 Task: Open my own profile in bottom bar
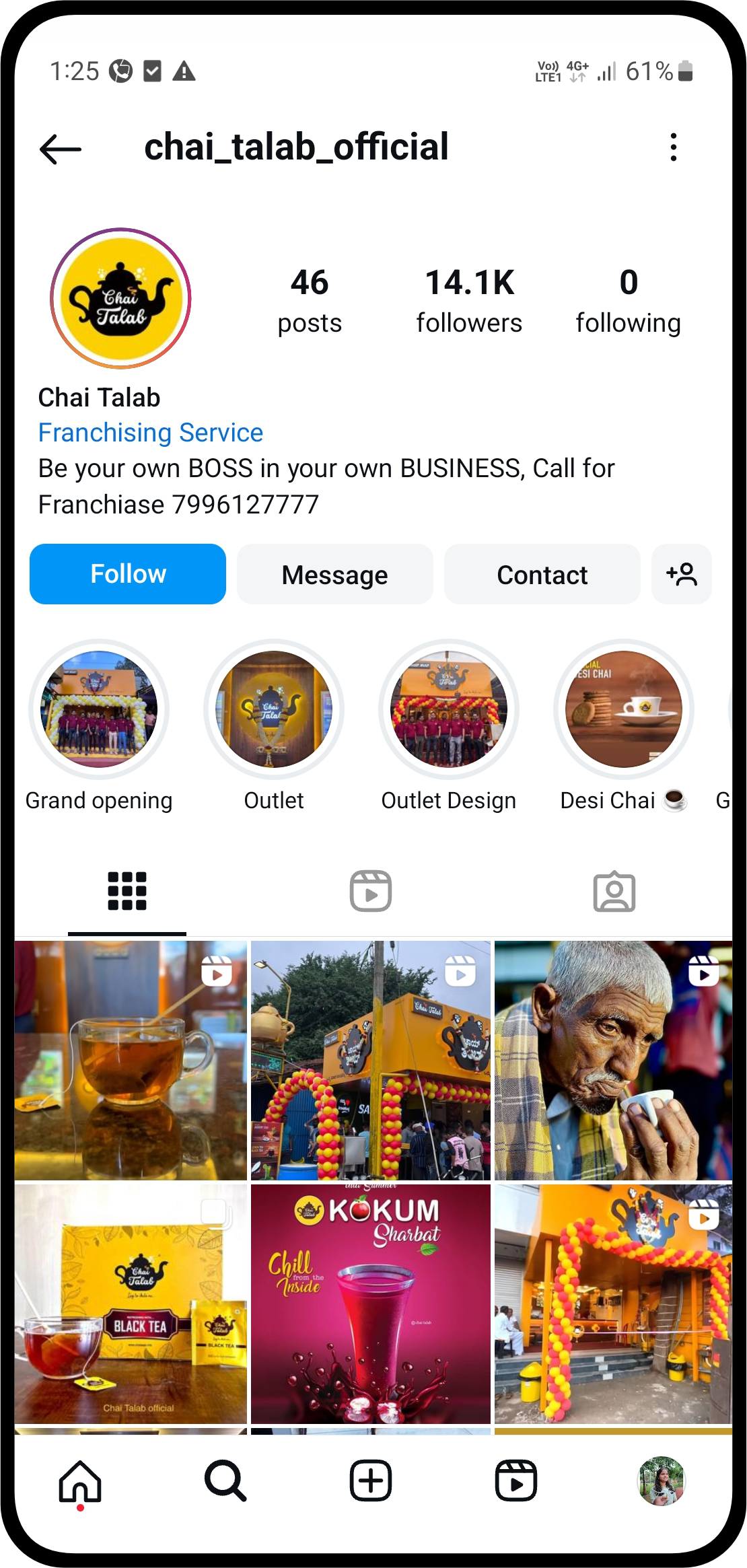(x=661, y=1481)
